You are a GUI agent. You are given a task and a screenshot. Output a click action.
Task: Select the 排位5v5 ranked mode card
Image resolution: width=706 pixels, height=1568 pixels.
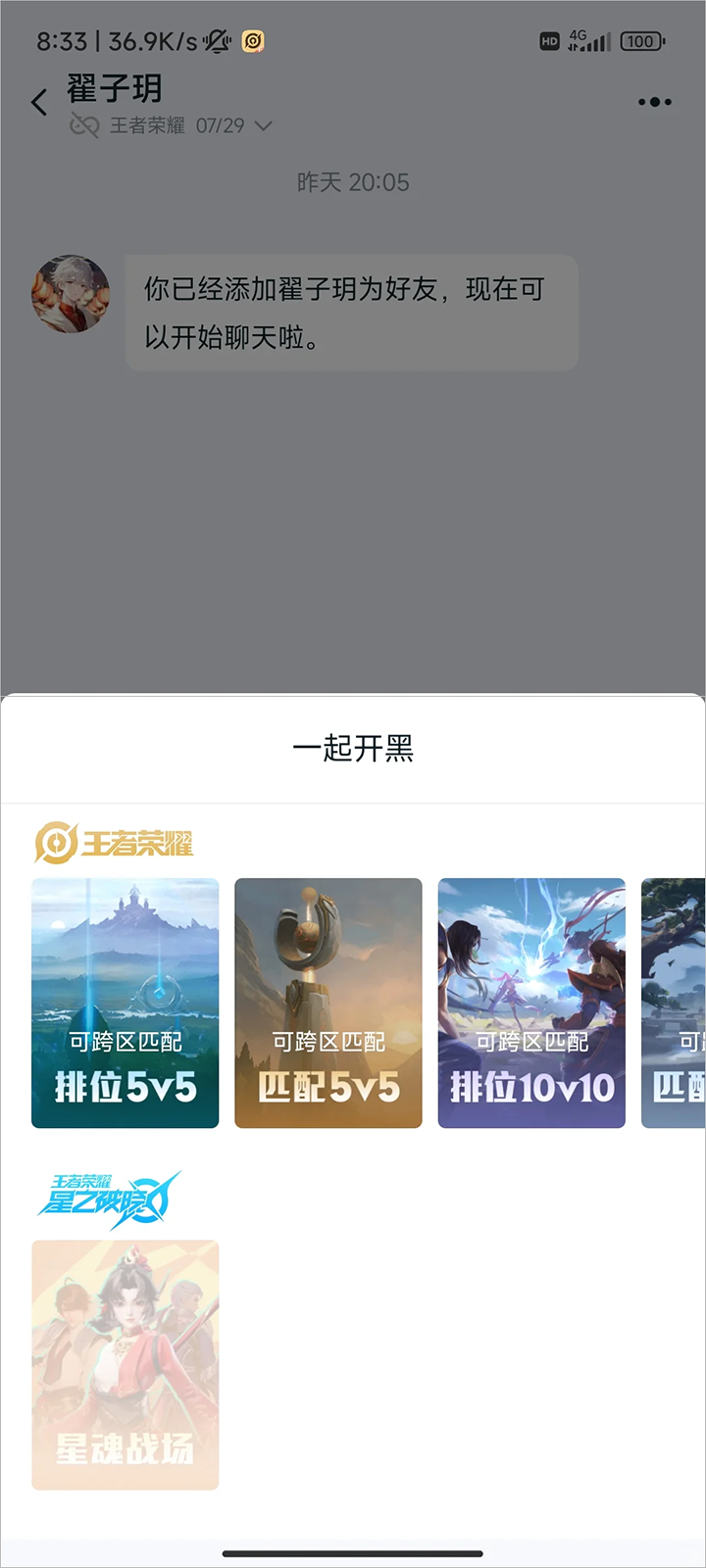click(x=125, y=1003)
